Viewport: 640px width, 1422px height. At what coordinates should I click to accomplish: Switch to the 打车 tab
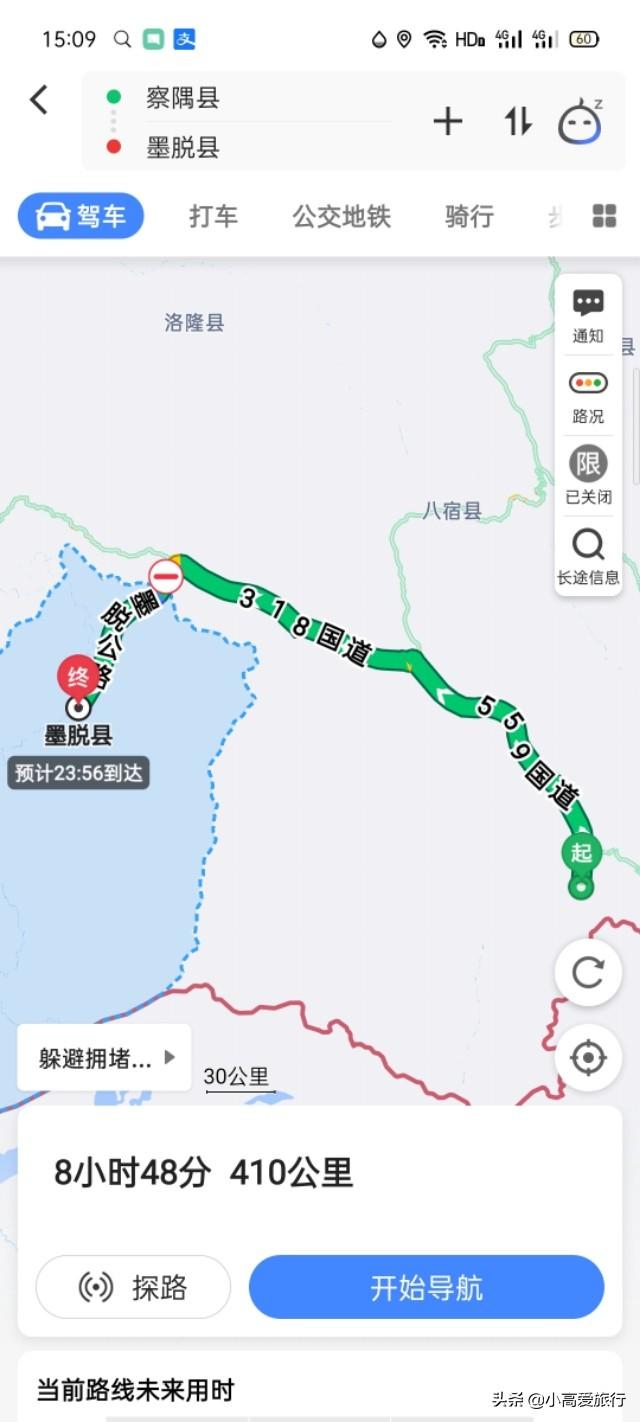pyautogui.click(x=214, y=216)
